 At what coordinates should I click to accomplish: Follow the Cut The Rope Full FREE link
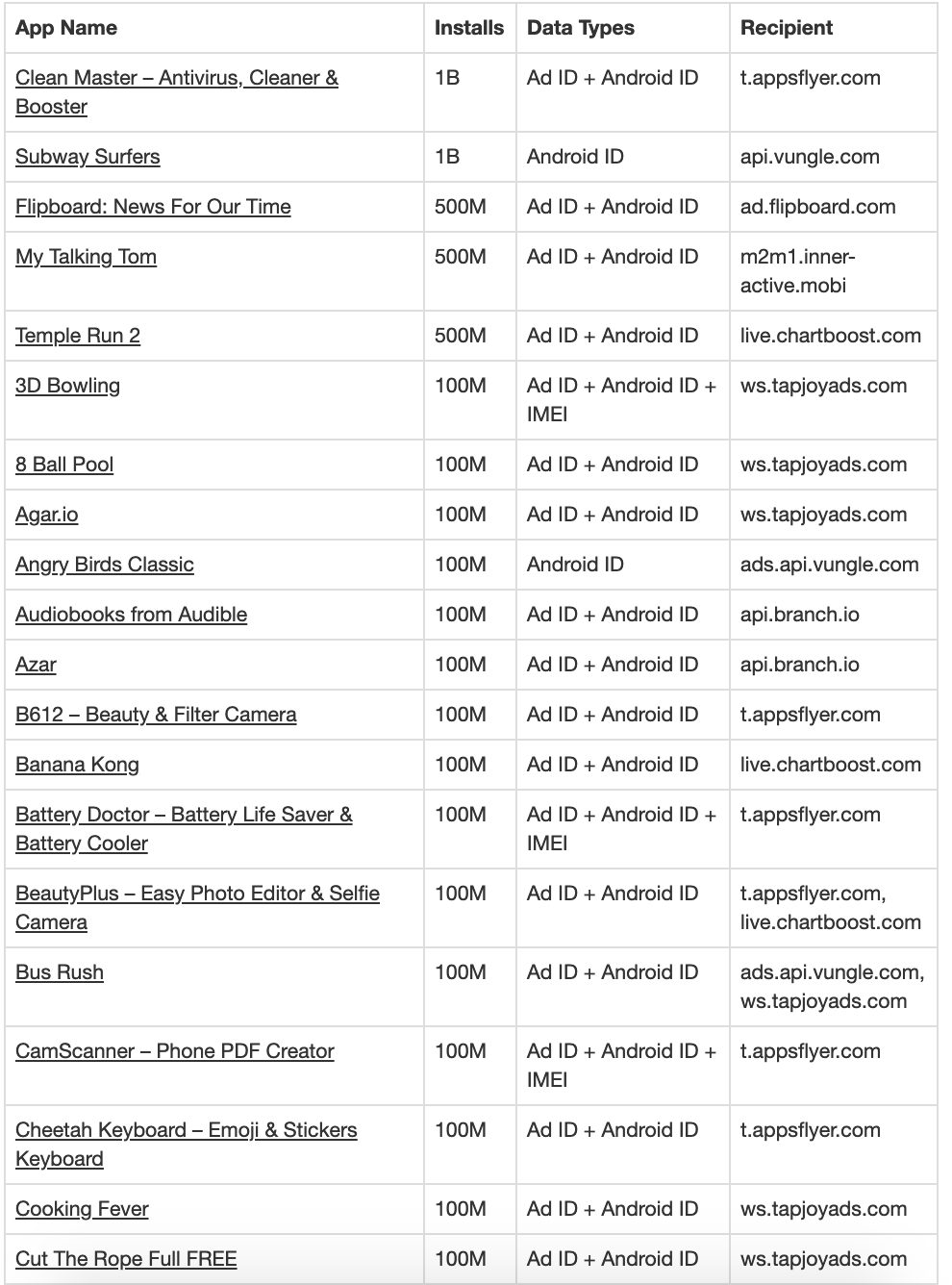[x=126, y=1259]
